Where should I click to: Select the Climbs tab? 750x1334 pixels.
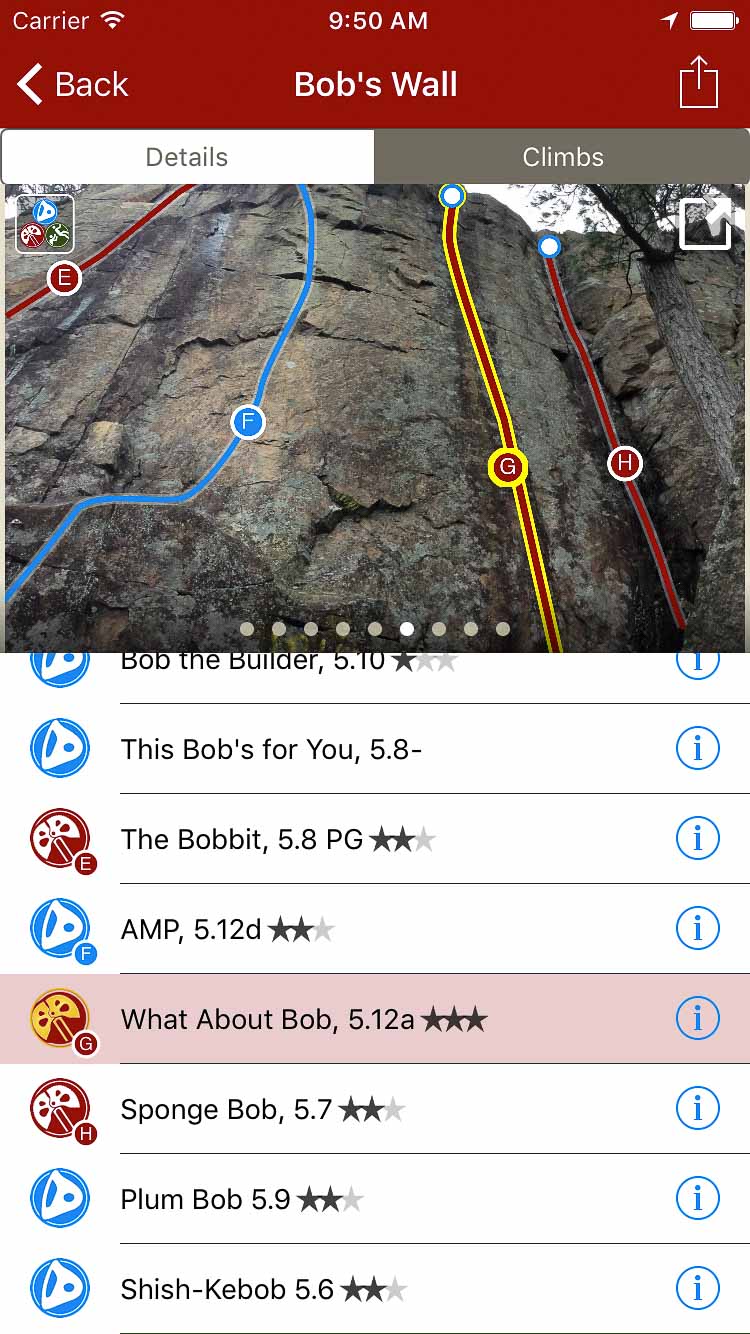coord(562,157)
